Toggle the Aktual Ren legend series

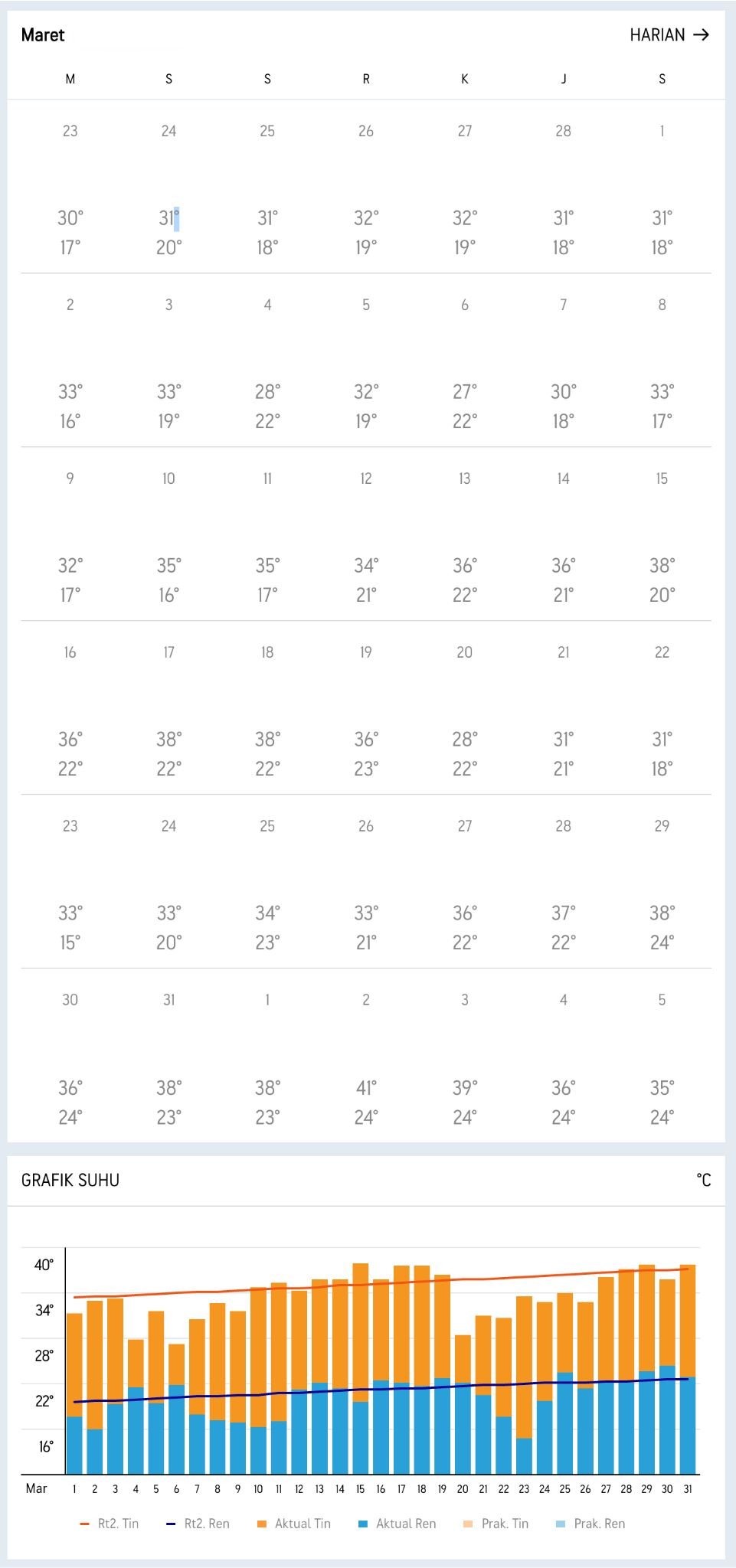point(397,1524)
